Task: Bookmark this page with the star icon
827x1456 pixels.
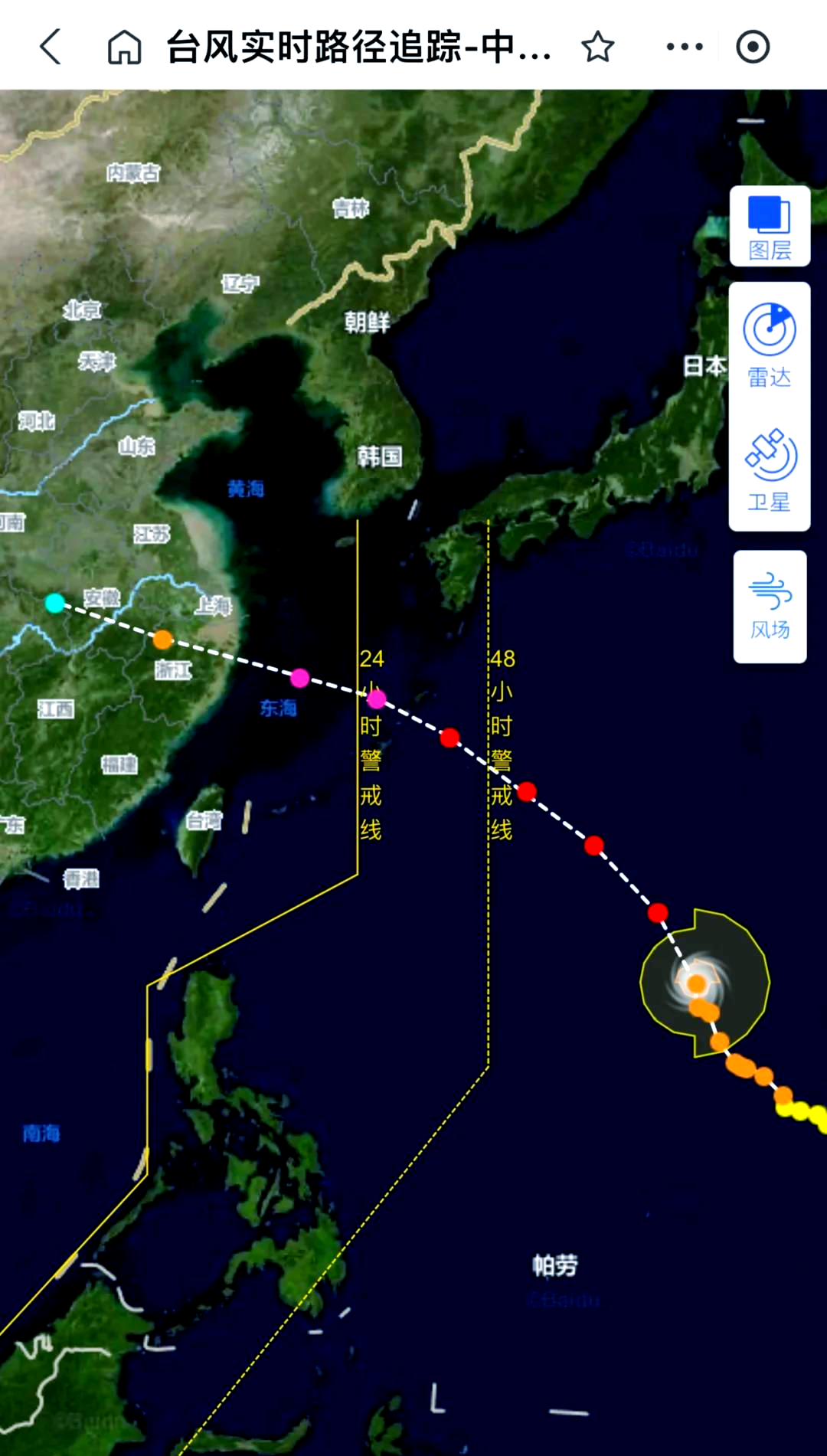Action: (598, 47)
